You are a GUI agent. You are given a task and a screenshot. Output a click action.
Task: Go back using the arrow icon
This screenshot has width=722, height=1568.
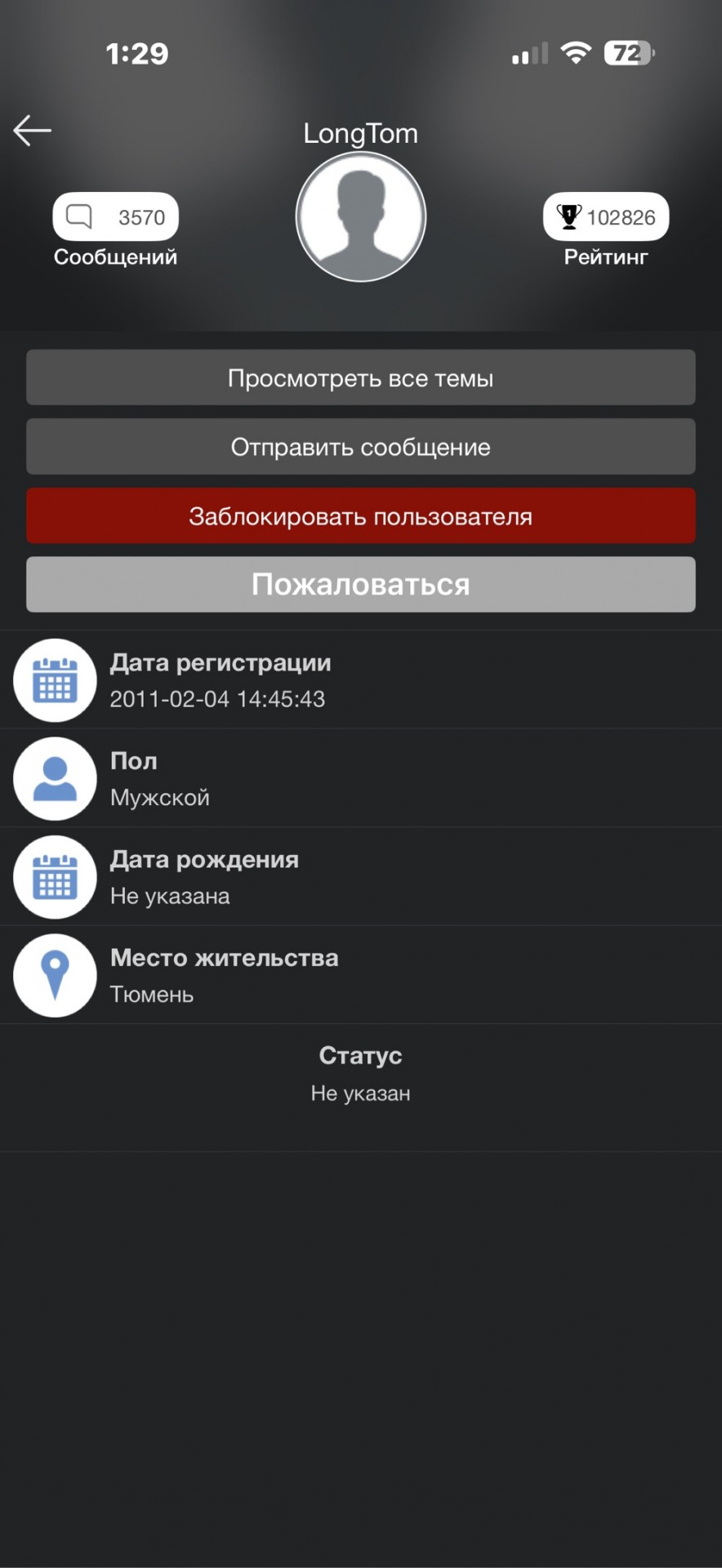(x=33, y=131)
